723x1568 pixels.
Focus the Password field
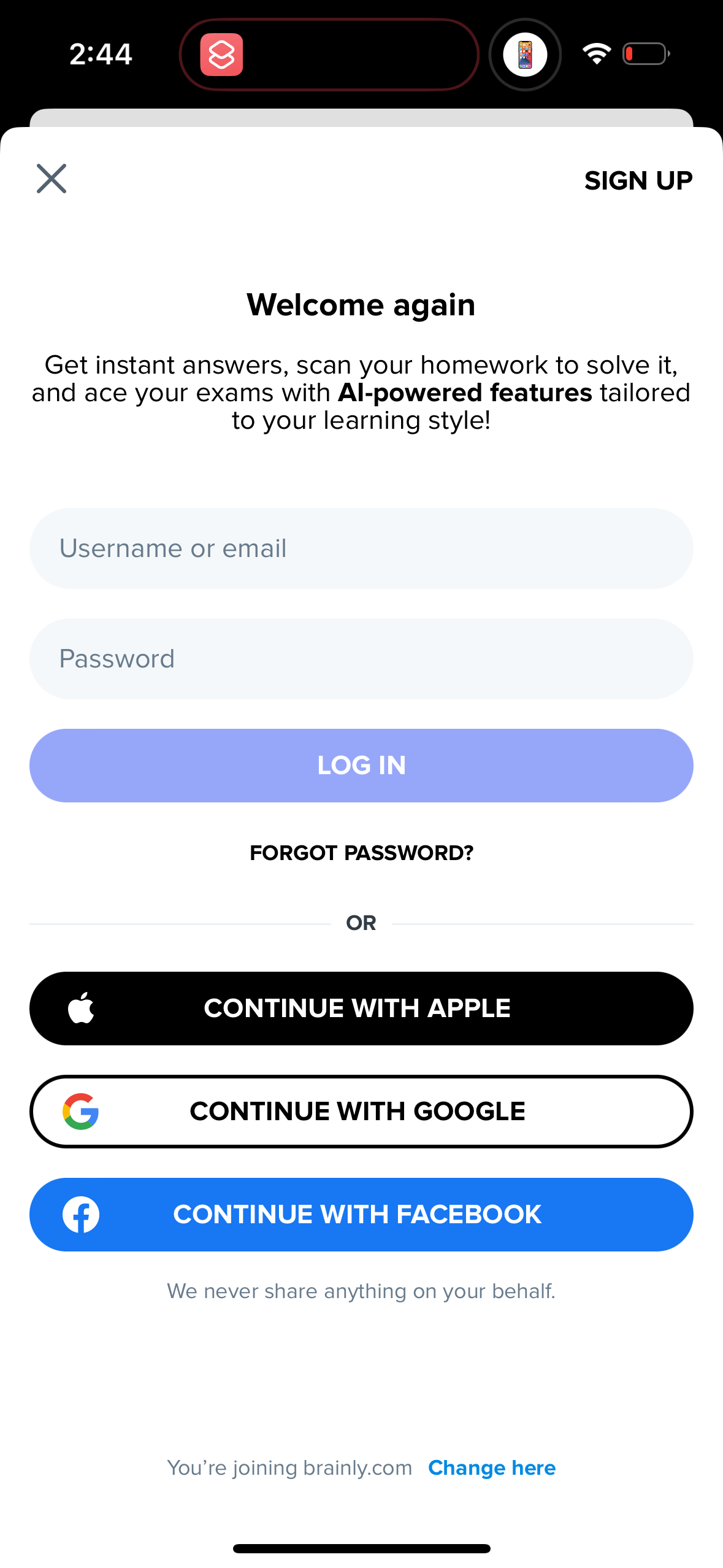361,658
